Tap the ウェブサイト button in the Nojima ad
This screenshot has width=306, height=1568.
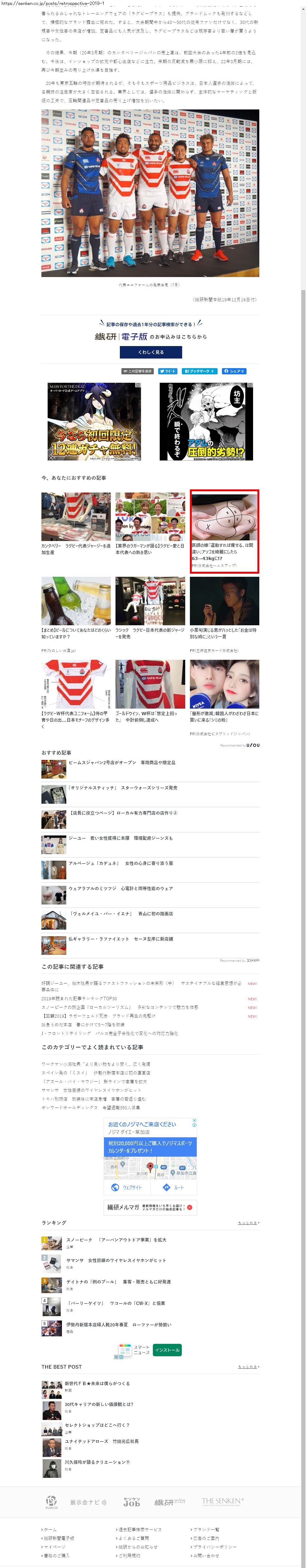tap(127, 1187)
